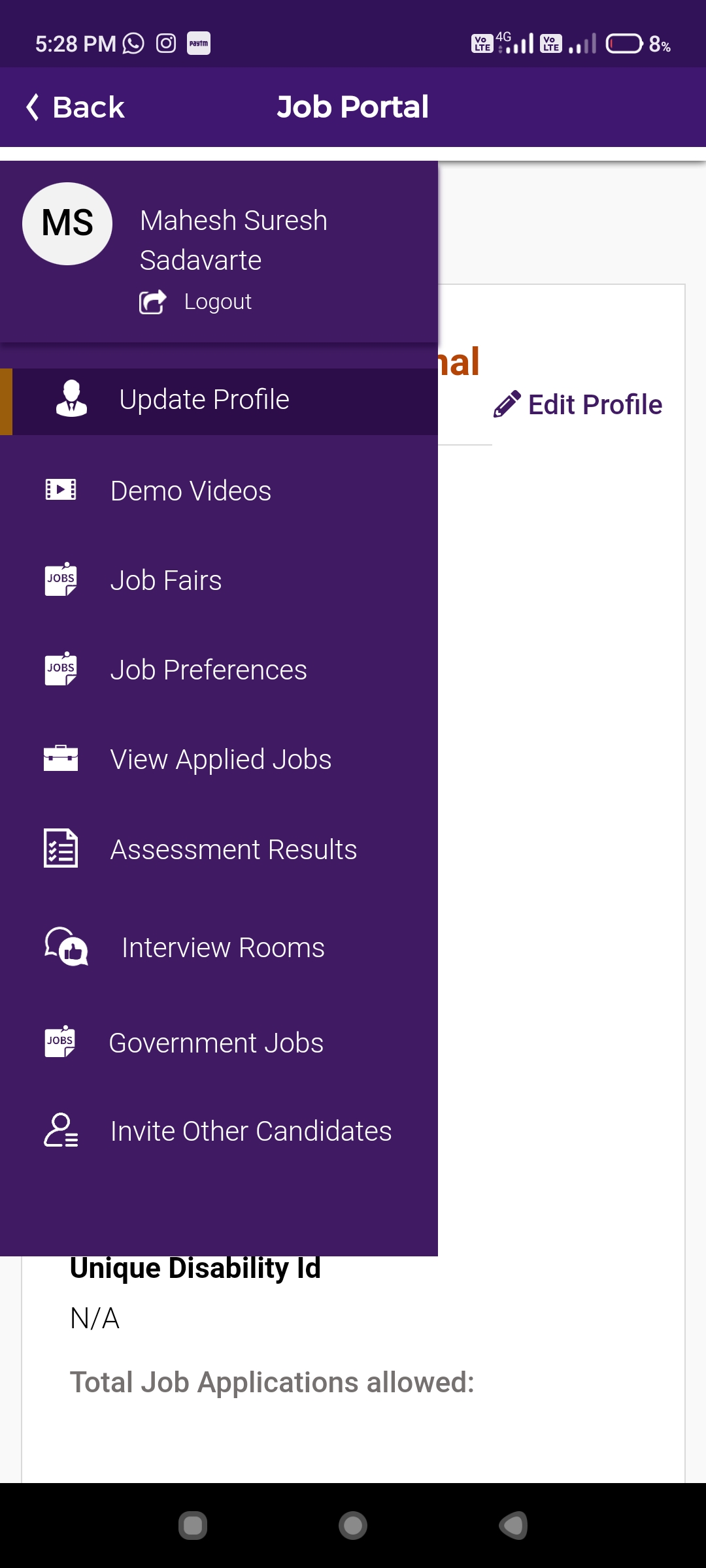Go back using the Back button

point(75,107)
